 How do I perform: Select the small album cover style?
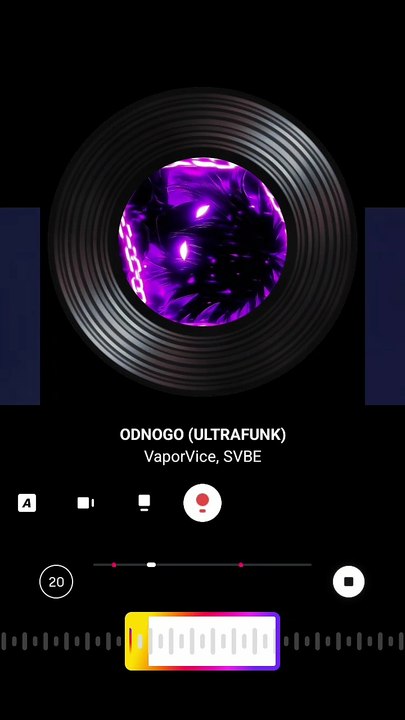click(144, 503)
